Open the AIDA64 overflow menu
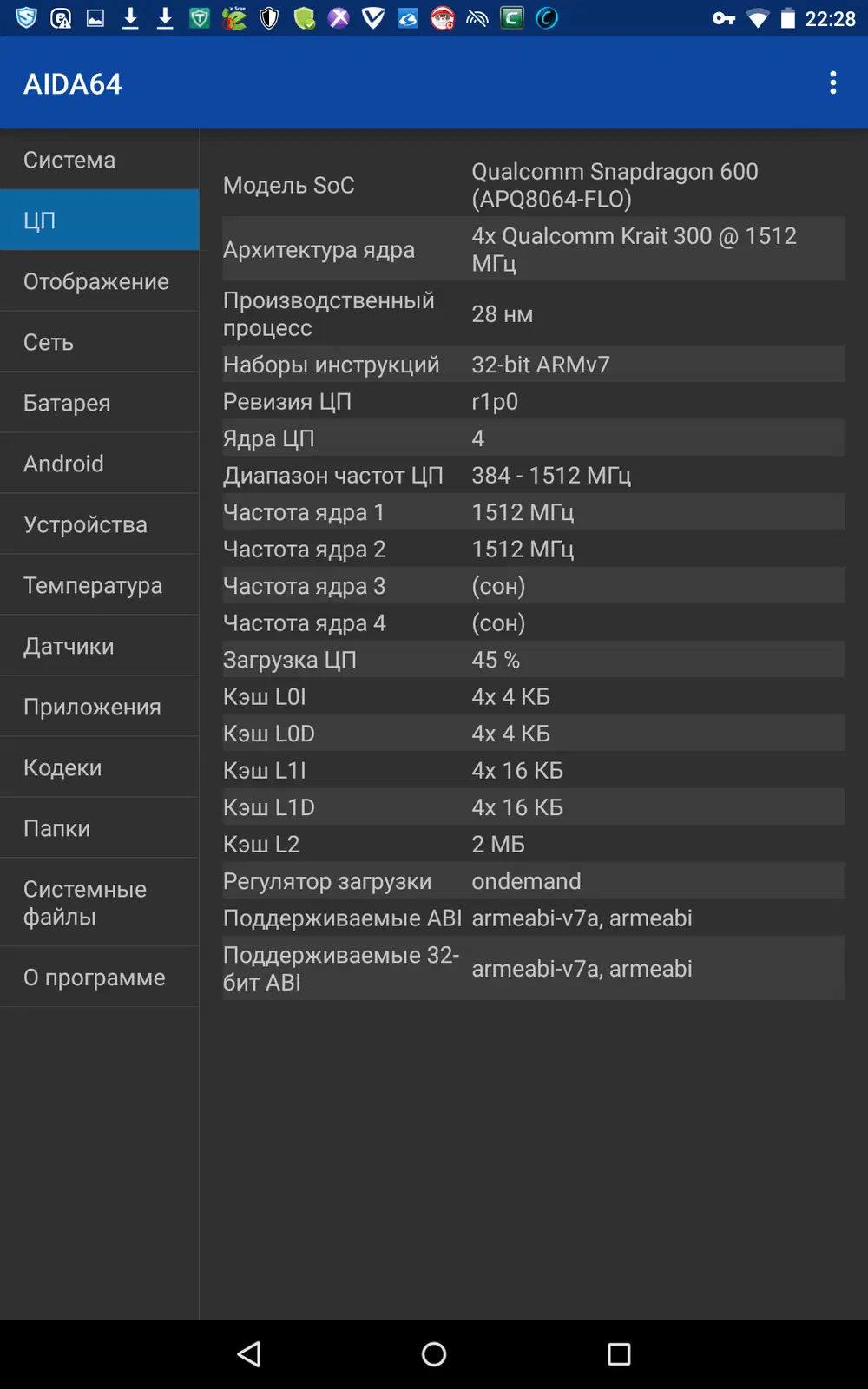 pos(832,83)
